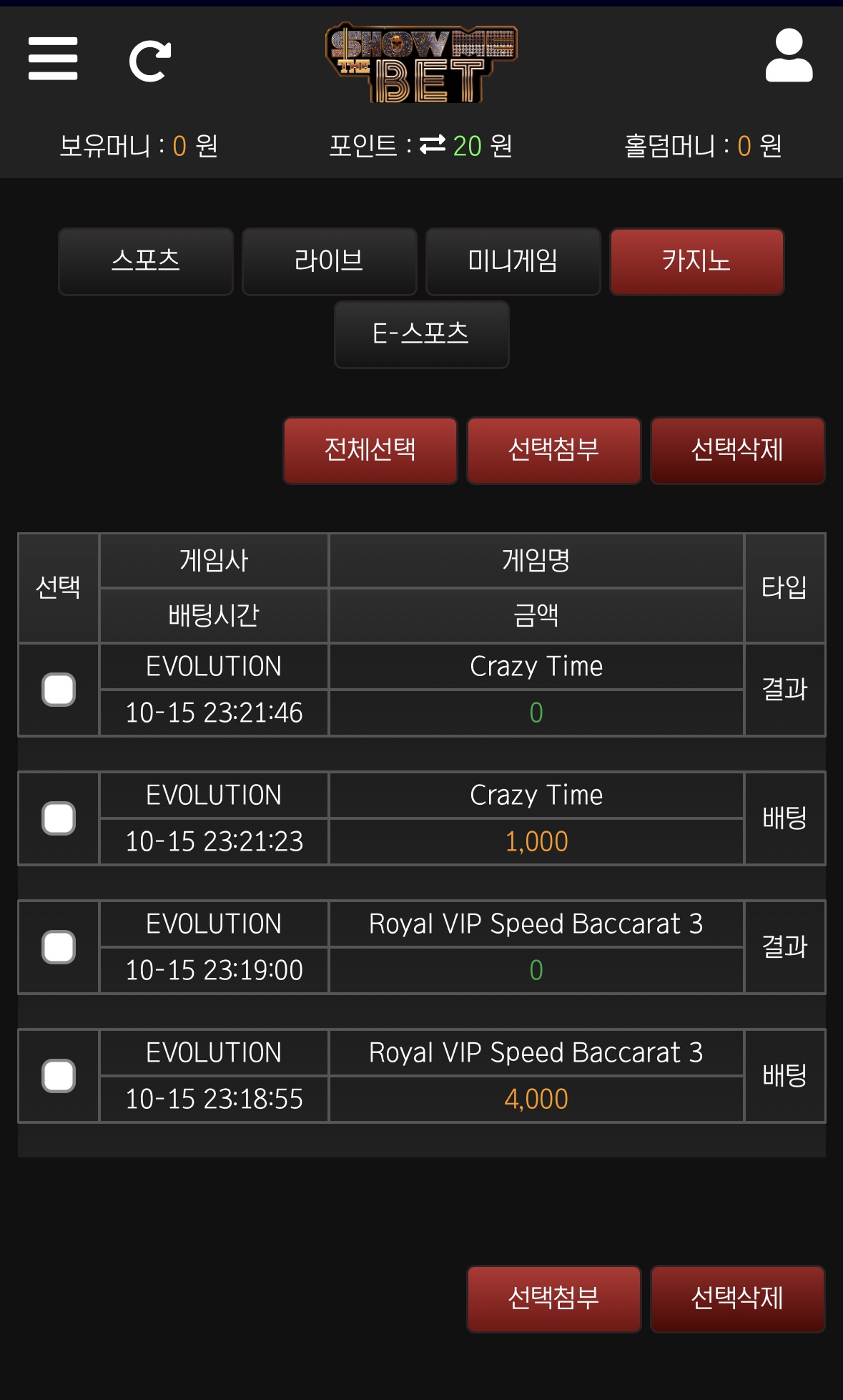Check the Baccarat 3 row at 23:19:00
Viewport: 843px width, 1400px height.
[59, 947]
